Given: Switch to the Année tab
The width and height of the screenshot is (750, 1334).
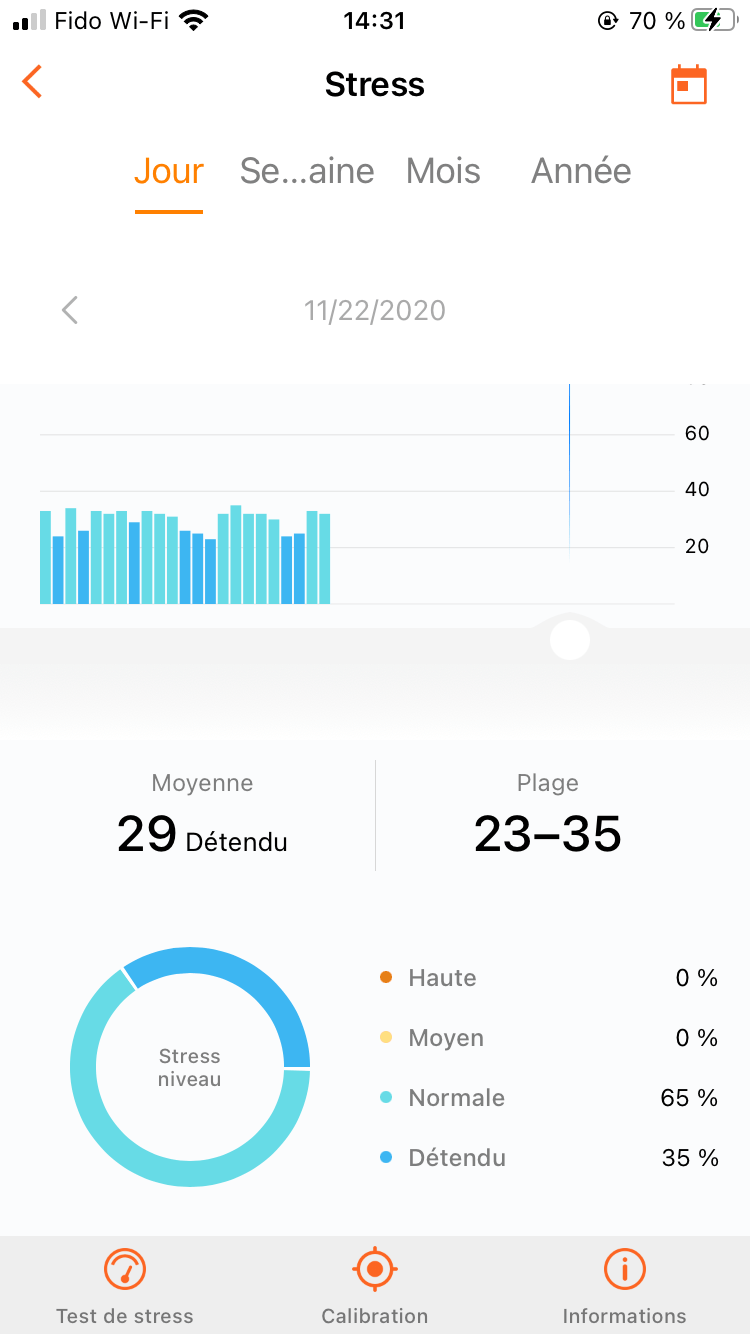Looking at the screenshot, I should tap(581, 172).
